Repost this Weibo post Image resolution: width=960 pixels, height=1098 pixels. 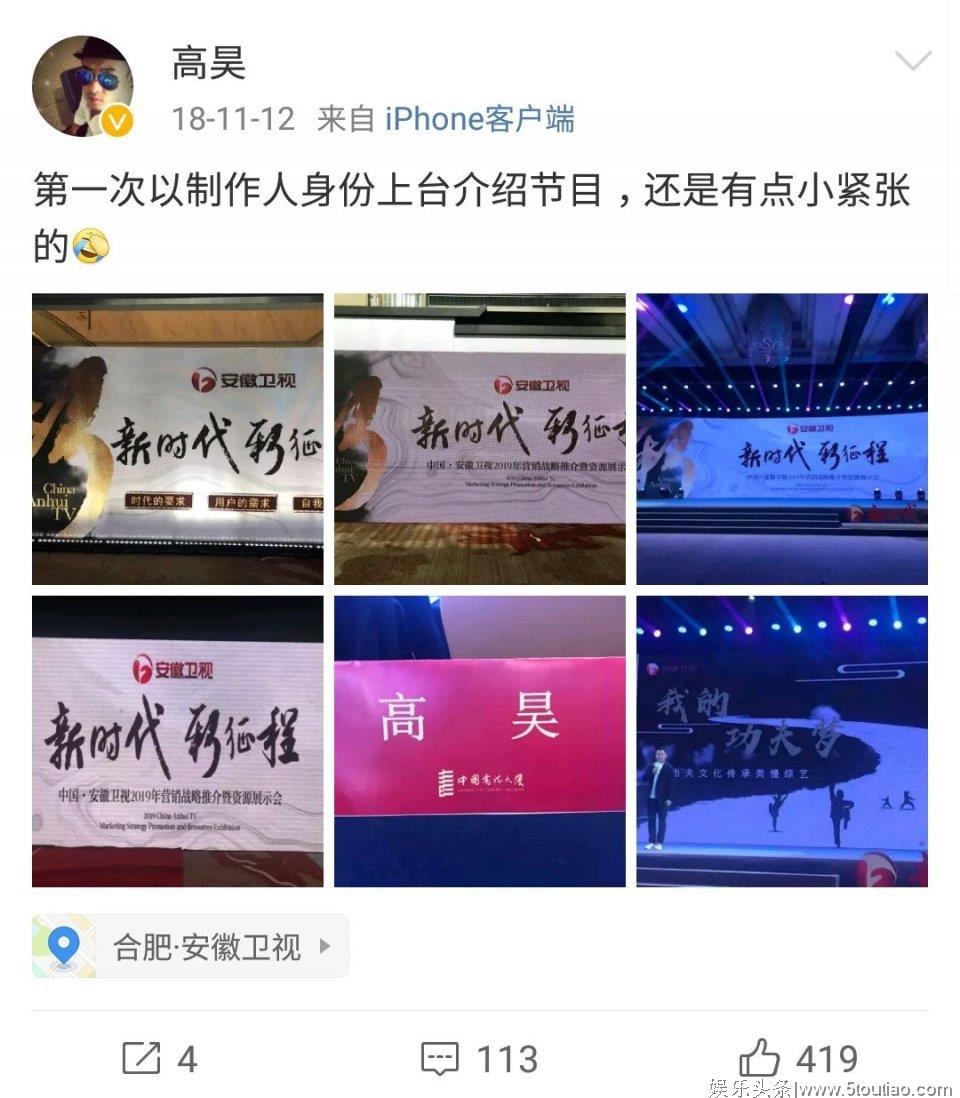pos(159,1058)
